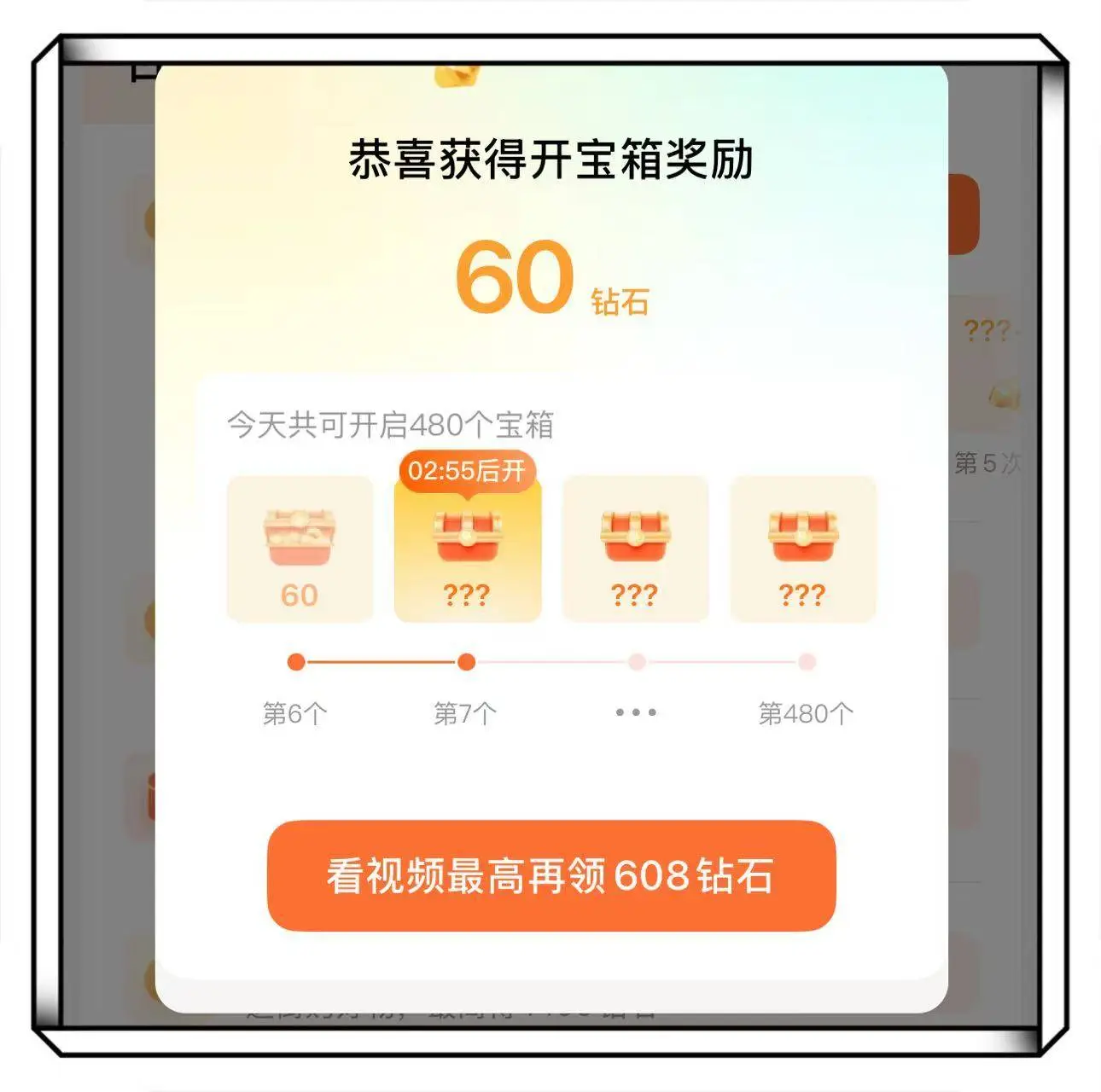The image size is (1101, 1092).
Task: Tap 看视频最高再领608钻石 button
Action: [x=550, y=876]
